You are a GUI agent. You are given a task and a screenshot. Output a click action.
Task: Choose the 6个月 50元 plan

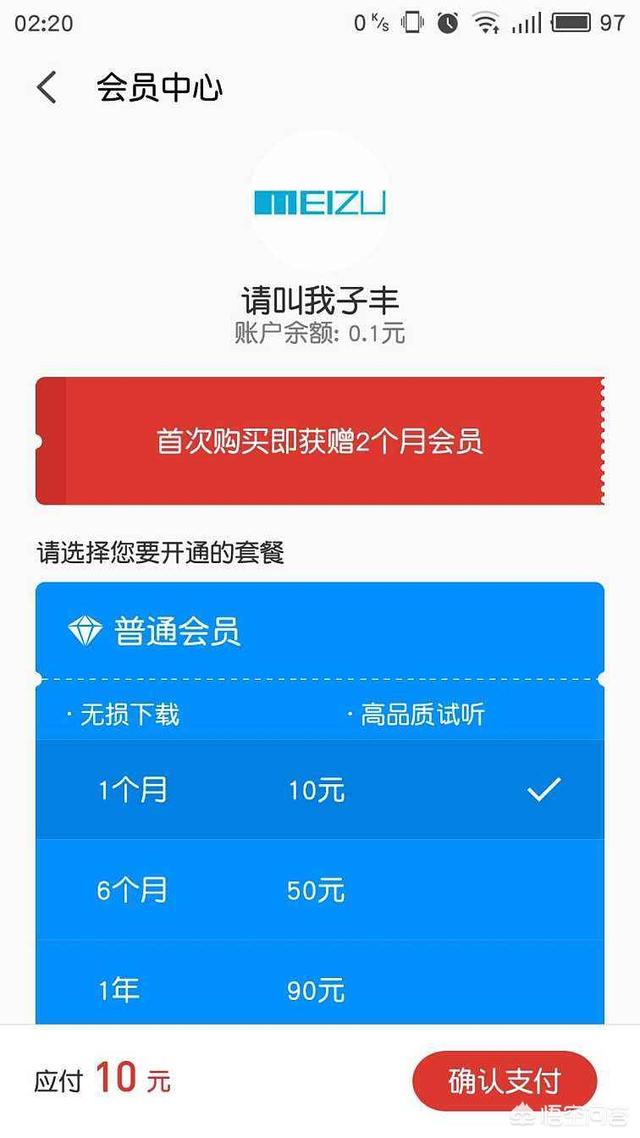(320, 889)
